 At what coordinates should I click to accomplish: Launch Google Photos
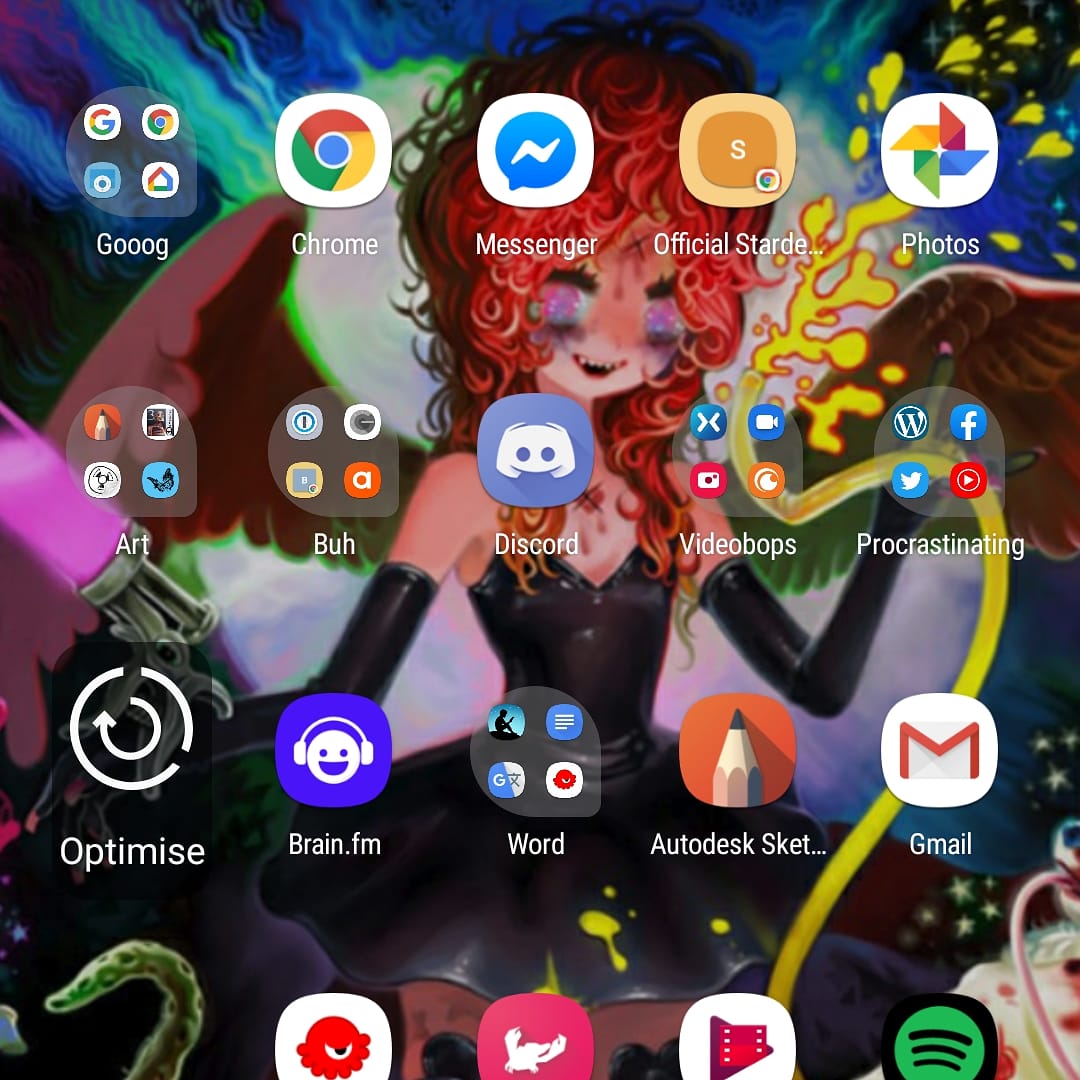[x=940, y=151]
